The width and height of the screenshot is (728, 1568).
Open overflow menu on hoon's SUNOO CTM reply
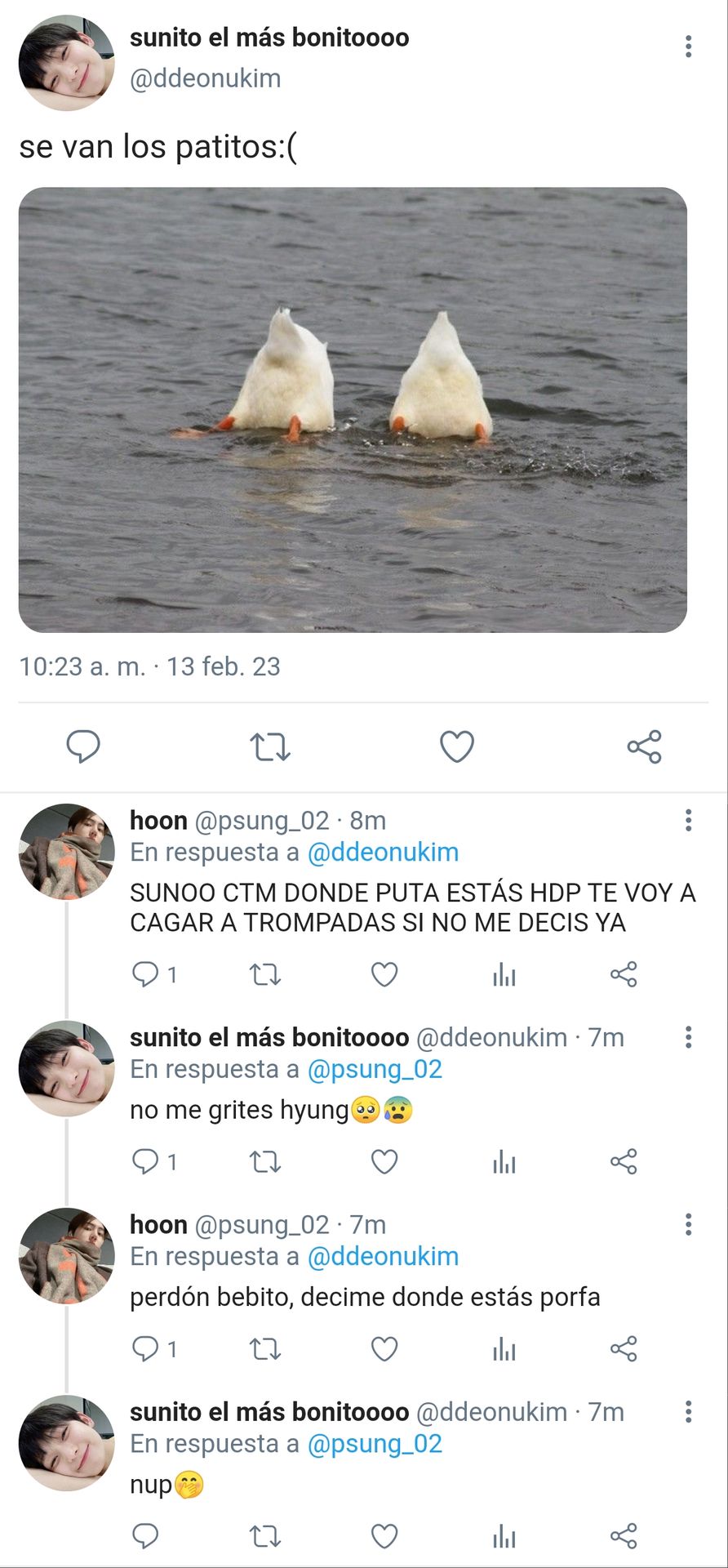[x=688, y=819]
